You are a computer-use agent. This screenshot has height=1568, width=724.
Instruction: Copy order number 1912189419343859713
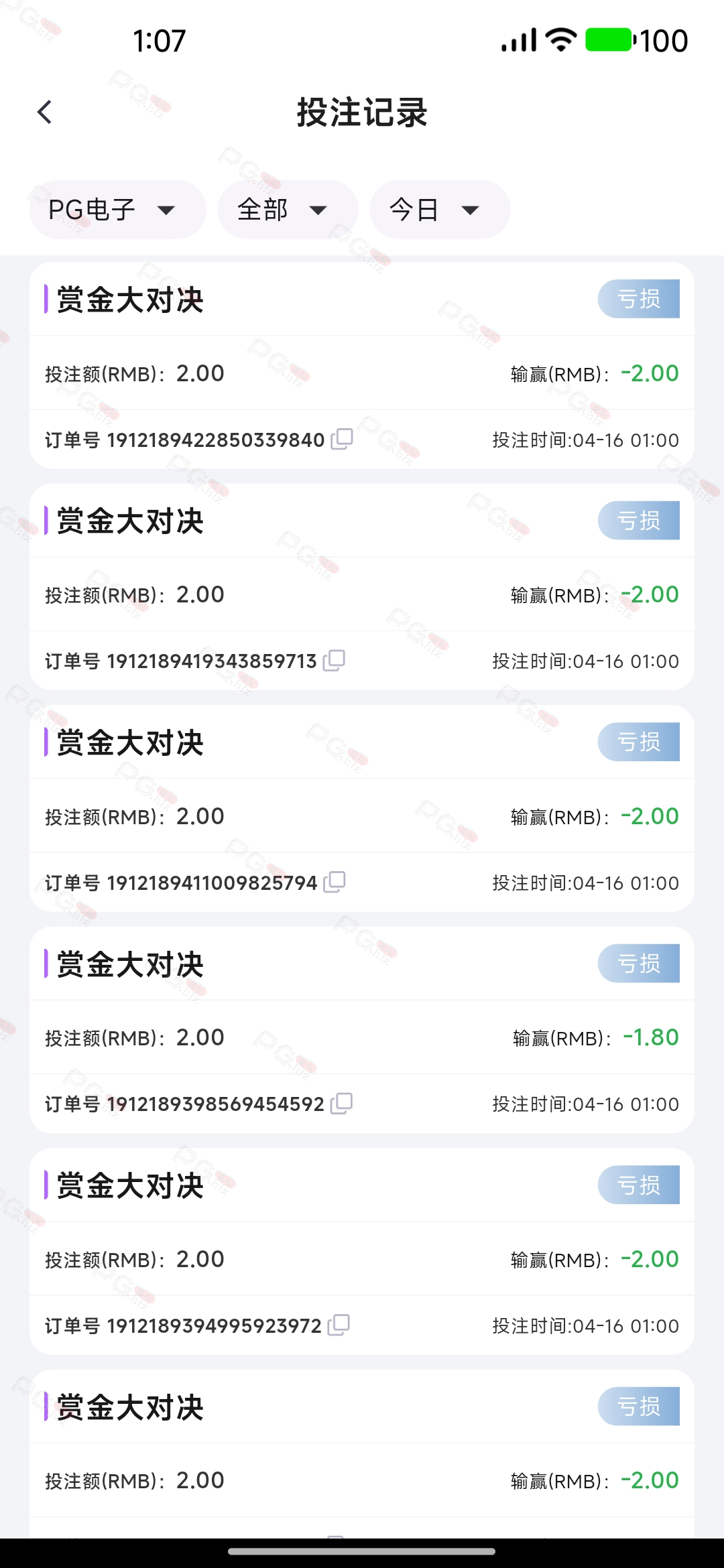tap(334, 661)
